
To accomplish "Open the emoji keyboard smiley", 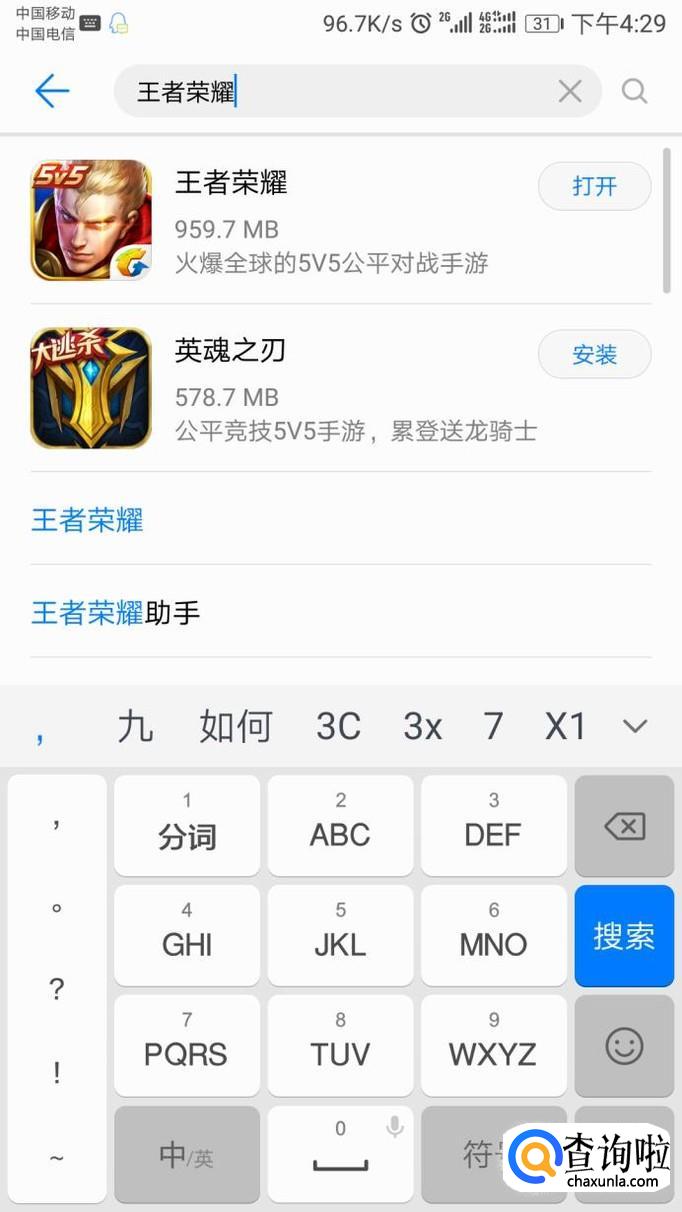I will [x=624, y=1046].
